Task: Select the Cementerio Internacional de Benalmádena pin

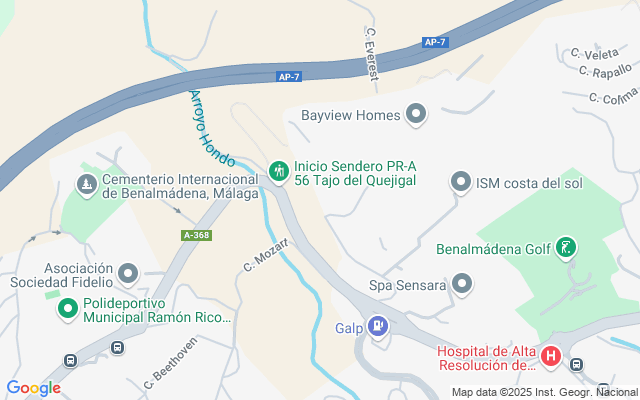Action: pyautogui.click(x=88, y=185)
